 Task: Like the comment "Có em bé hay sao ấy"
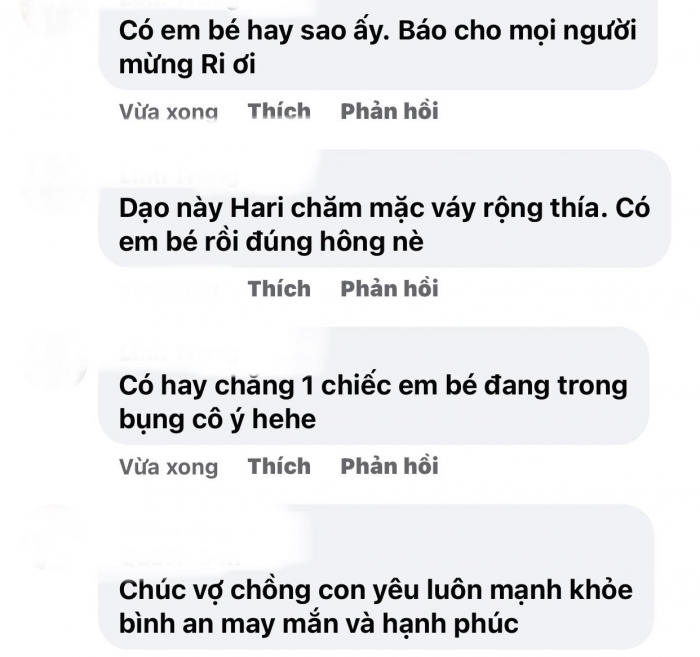pyautogui.click(x=279, y=111)
